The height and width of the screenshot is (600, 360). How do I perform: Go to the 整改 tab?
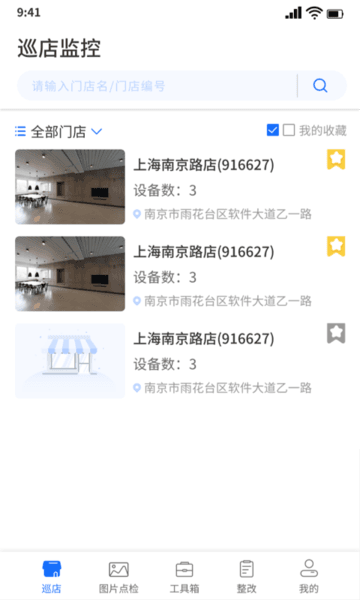pyautogui.click(x=246, y=577)
